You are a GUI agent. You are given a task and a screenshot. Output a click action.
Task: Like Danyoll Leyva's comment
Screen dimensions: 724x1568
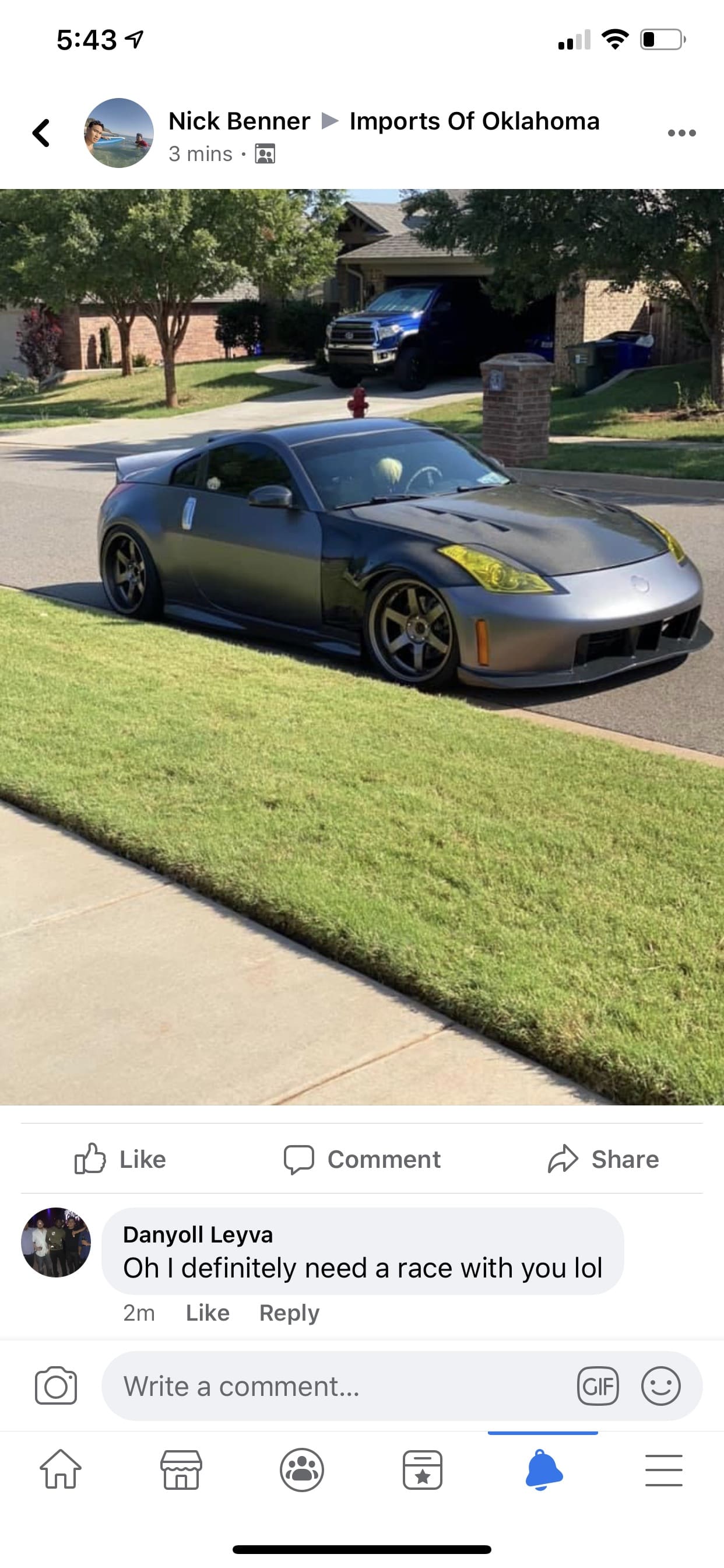[208, 1313]
